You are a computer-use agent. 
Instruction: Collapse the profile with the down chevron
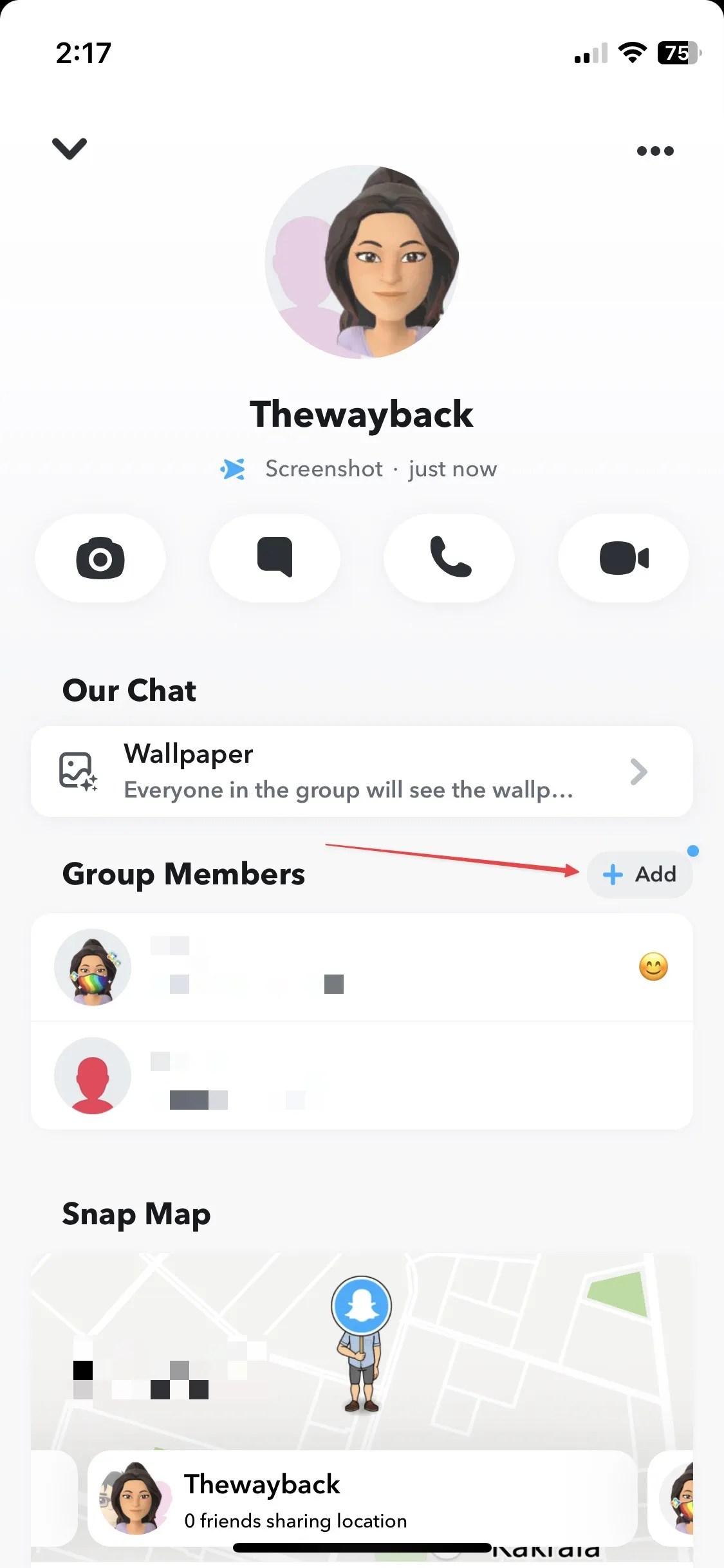pos(68,149)
